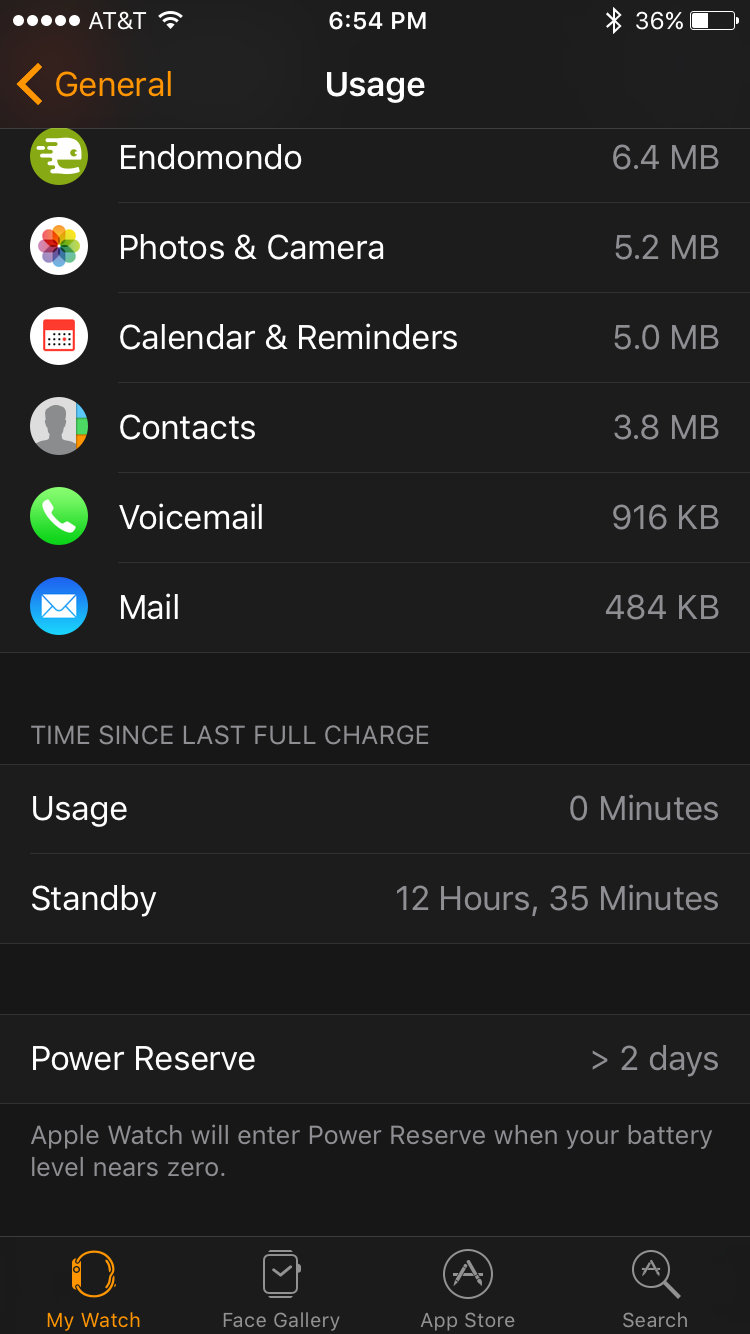Switch to the My Watch tab

point(93,1289)
